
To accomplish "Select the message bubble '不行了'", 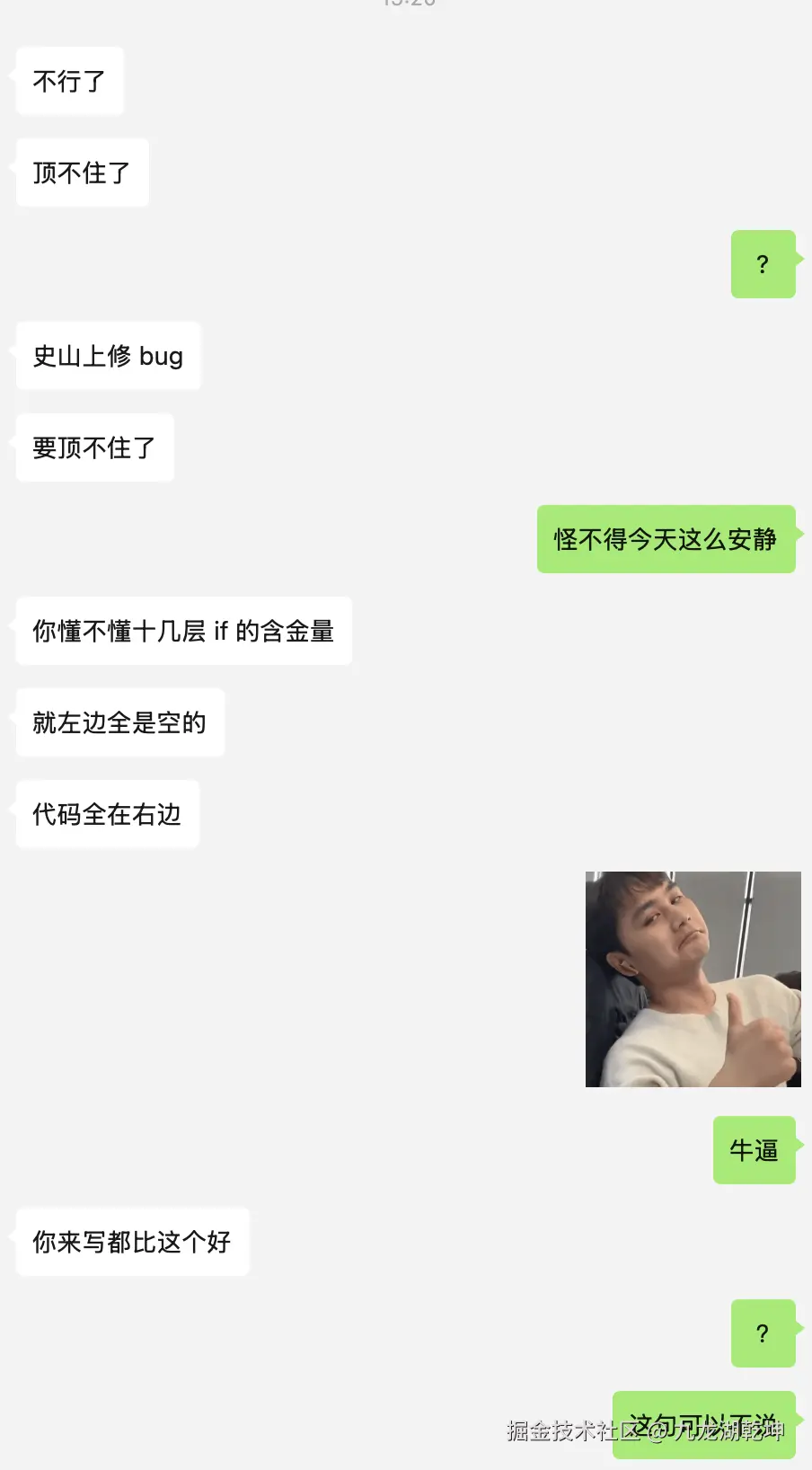I will pos(68,81).
